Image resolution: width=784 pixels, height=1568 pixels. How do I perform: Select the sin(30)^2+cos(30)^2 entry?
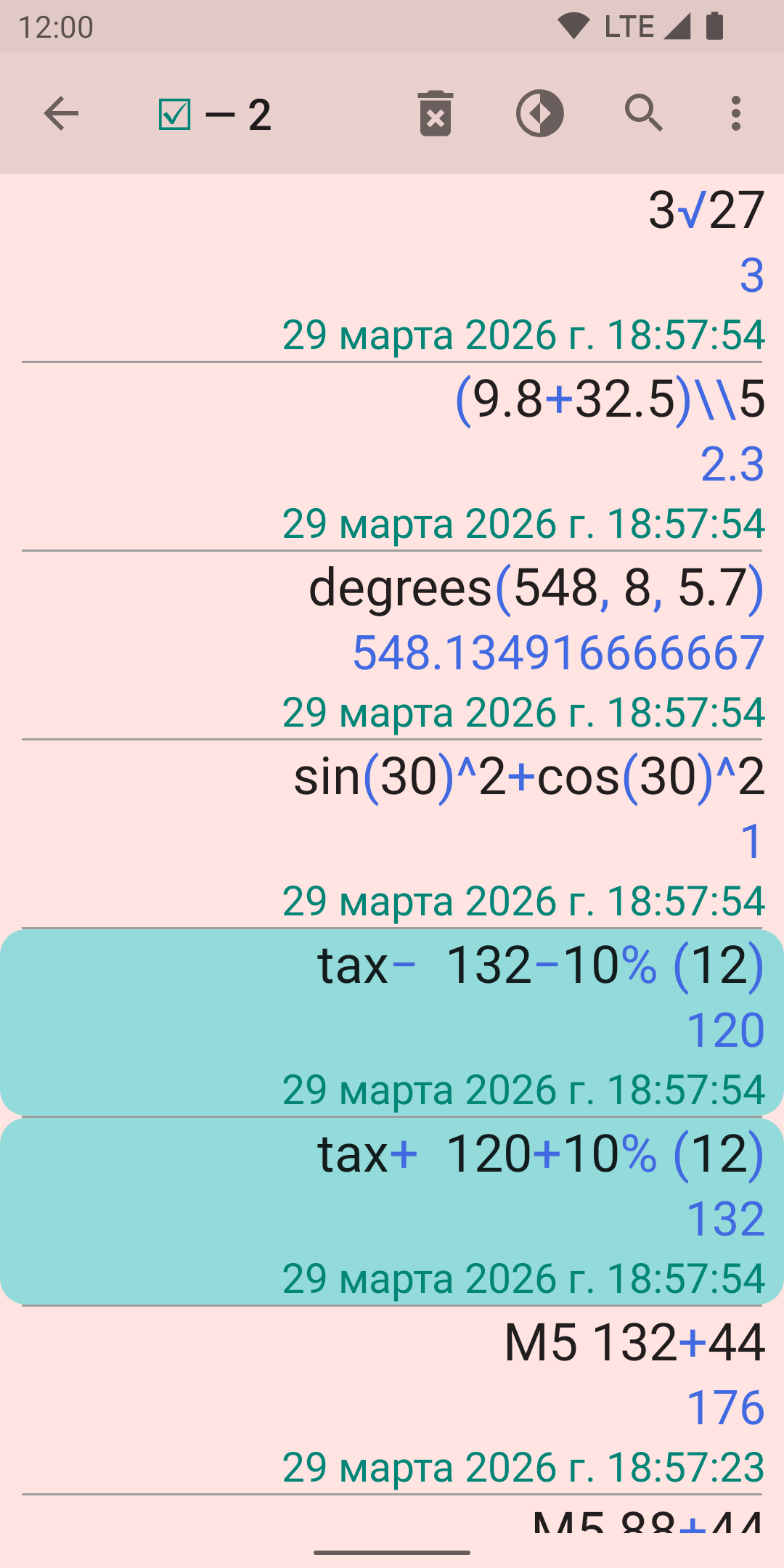pos(392,835)
